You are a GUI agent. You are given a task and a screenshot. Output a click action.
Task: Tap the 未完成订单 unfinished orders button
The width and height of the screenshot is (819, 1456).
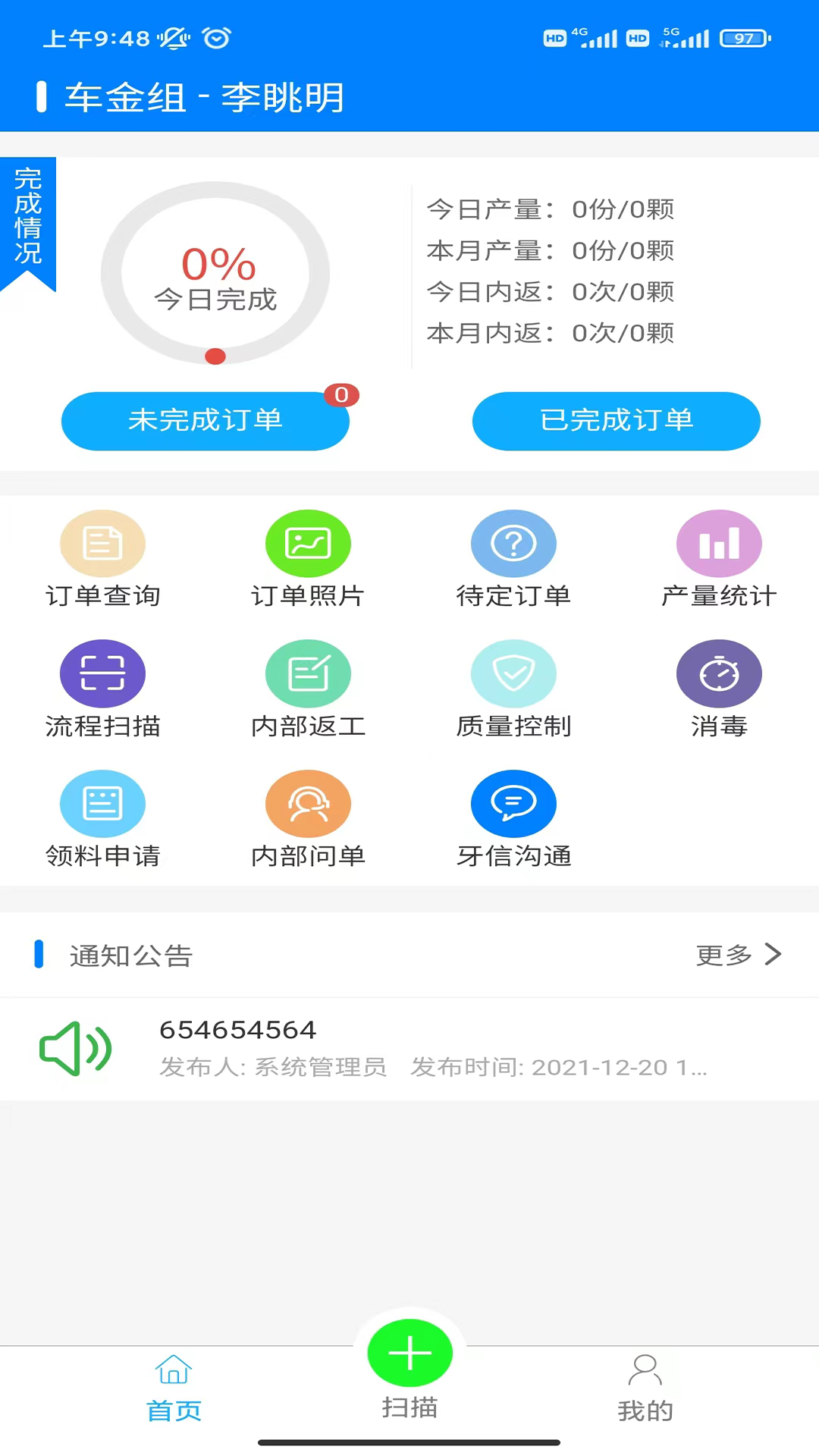point(205,421)
